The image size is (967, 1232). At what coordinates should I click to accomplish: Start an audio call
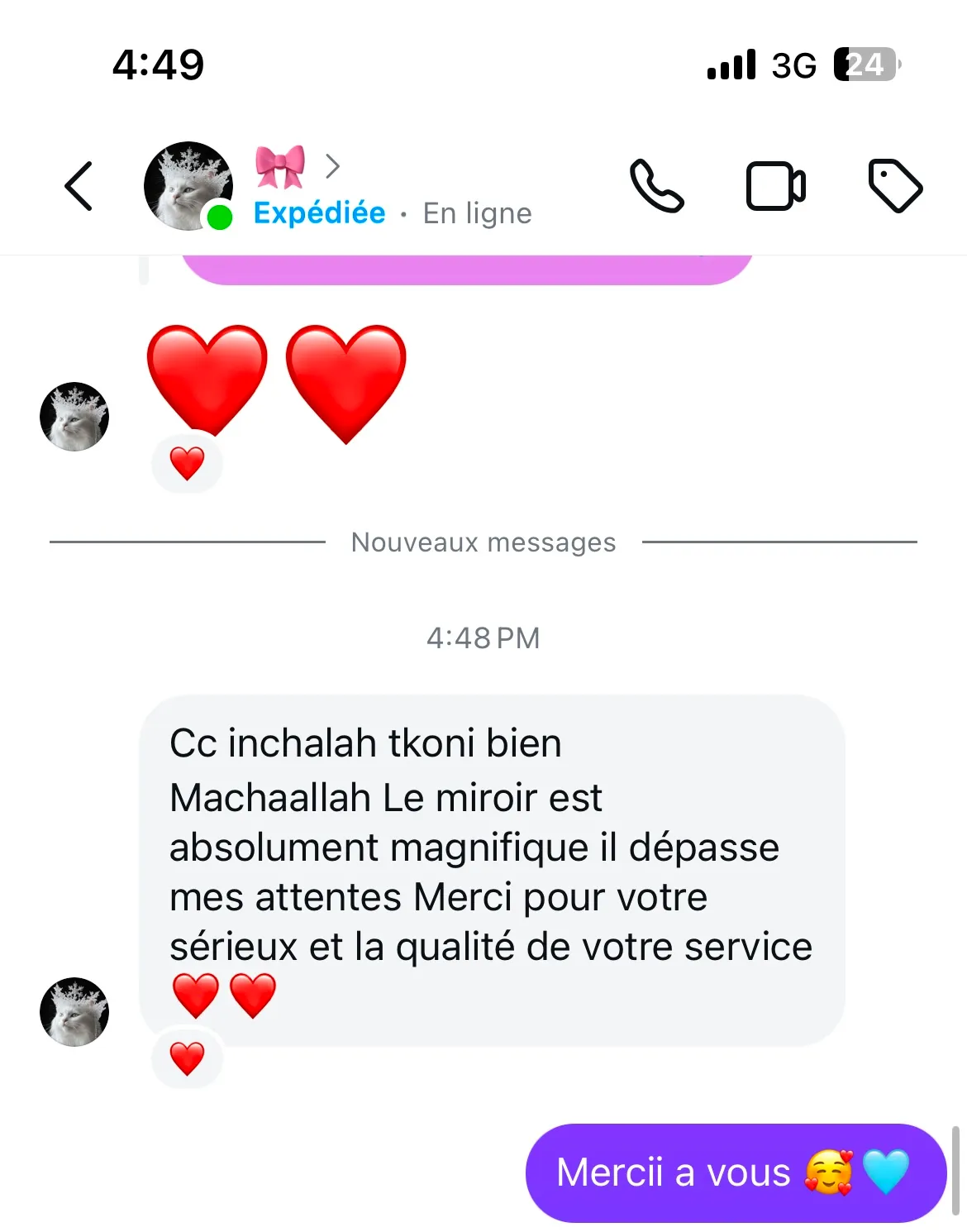(x=656, y=186)
